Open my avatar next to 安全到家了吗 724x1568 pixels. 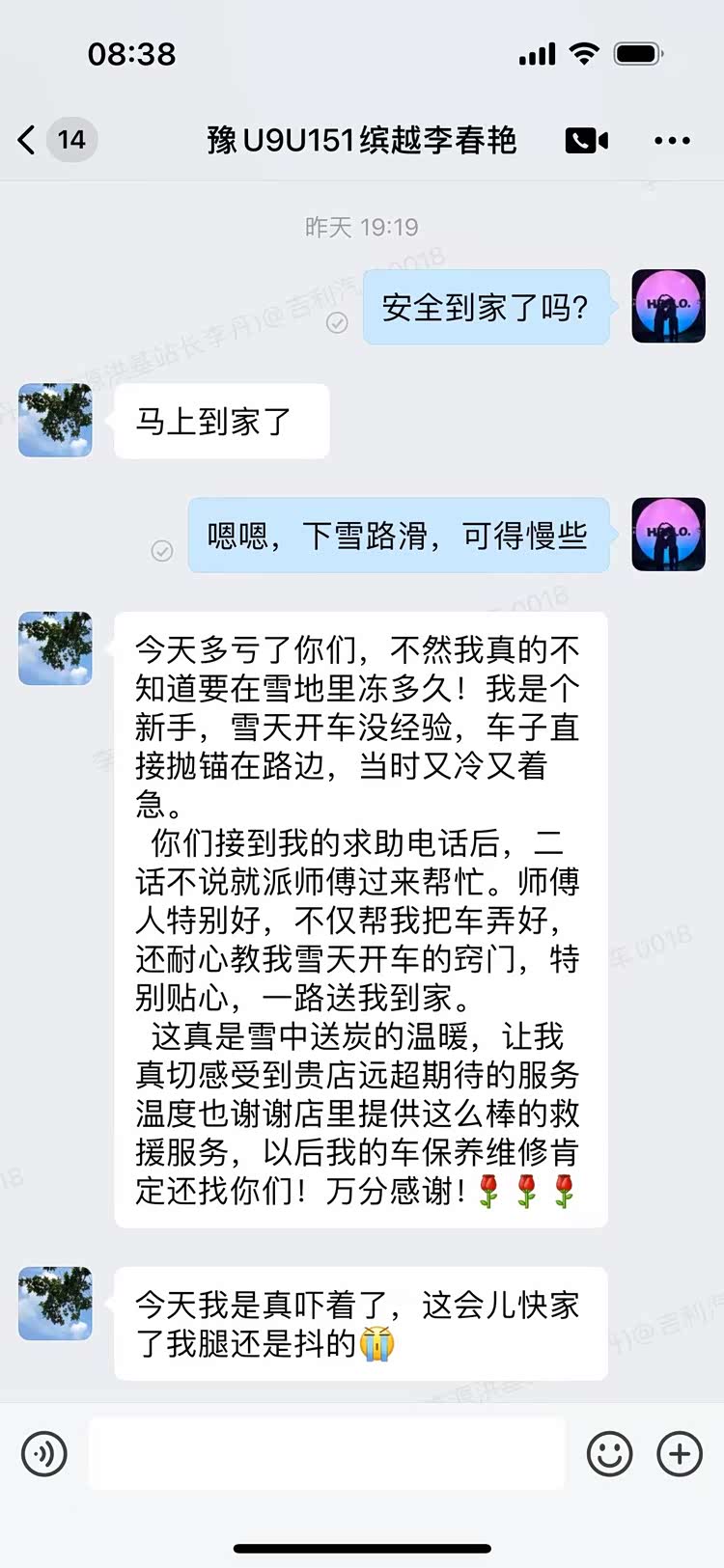[x=668, y=307]
